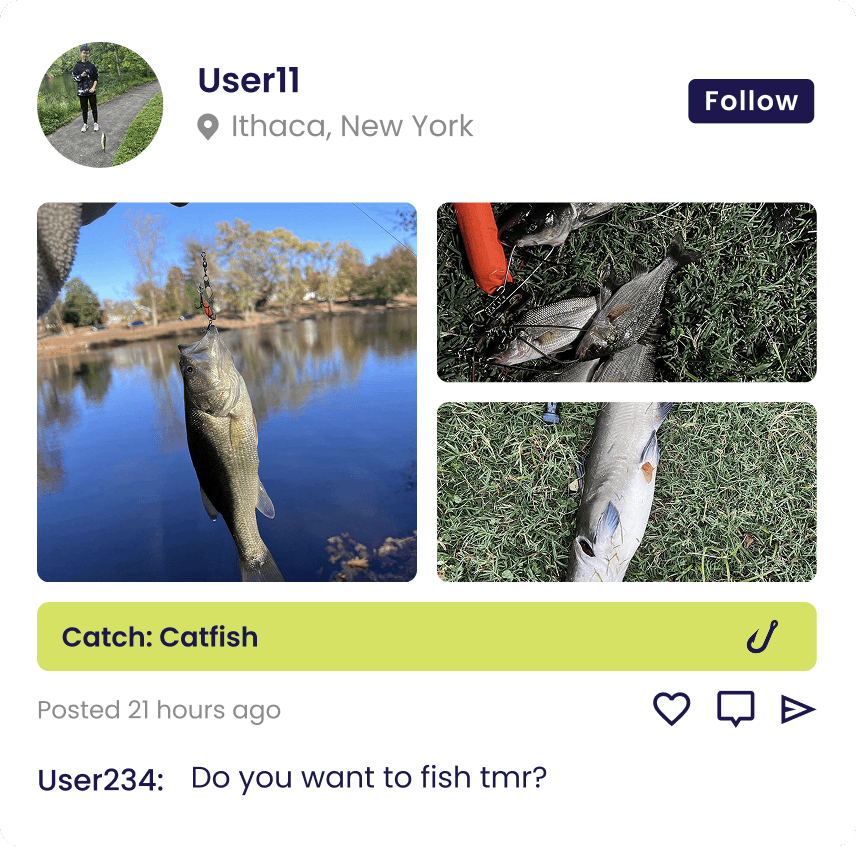View the photo of several fish on grass
This screenshot has height=847, width=857.
click(x=627, y=292)
